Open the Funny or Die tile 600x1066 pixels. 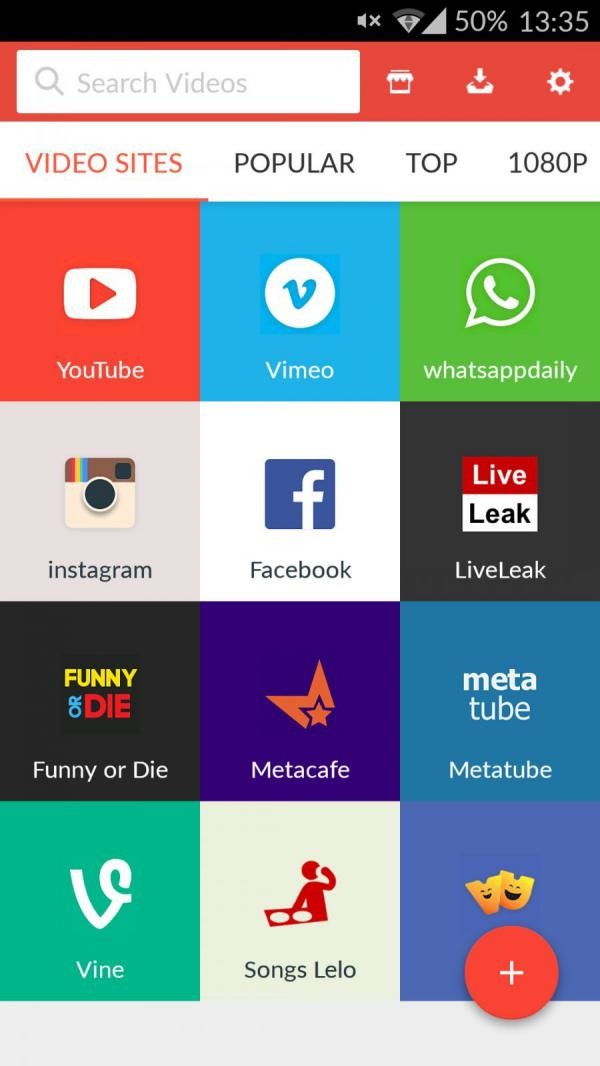coord(100,701)
